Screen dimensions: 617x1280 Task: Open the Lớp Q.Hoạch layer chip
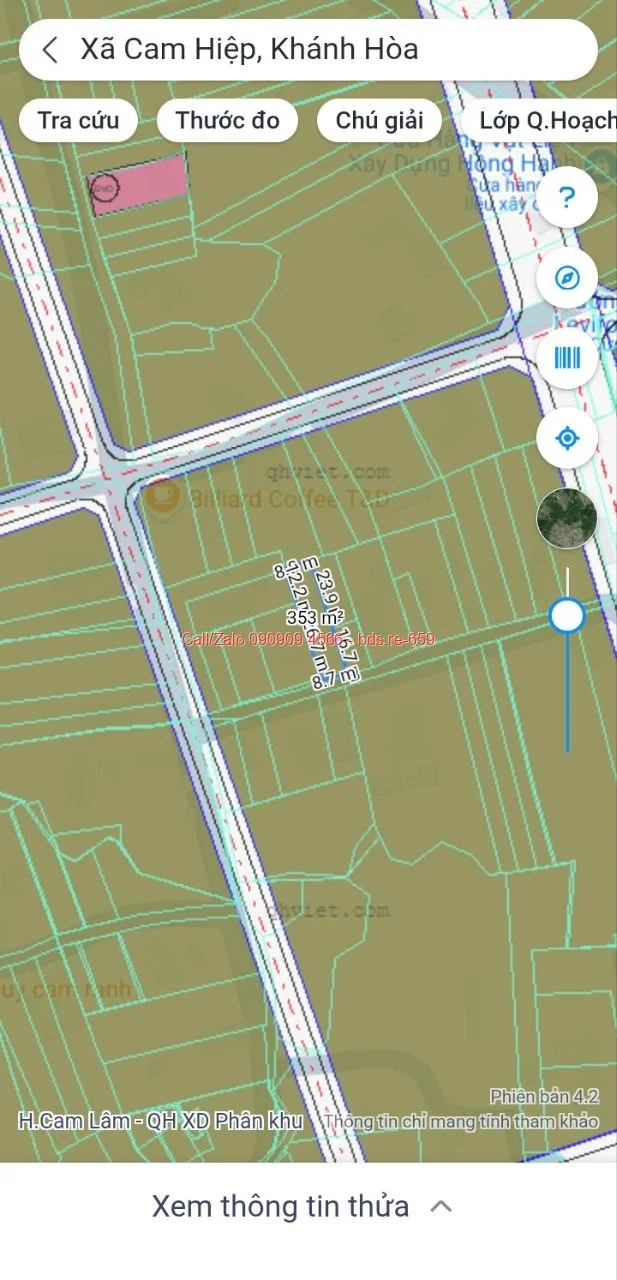coord(540,121)
